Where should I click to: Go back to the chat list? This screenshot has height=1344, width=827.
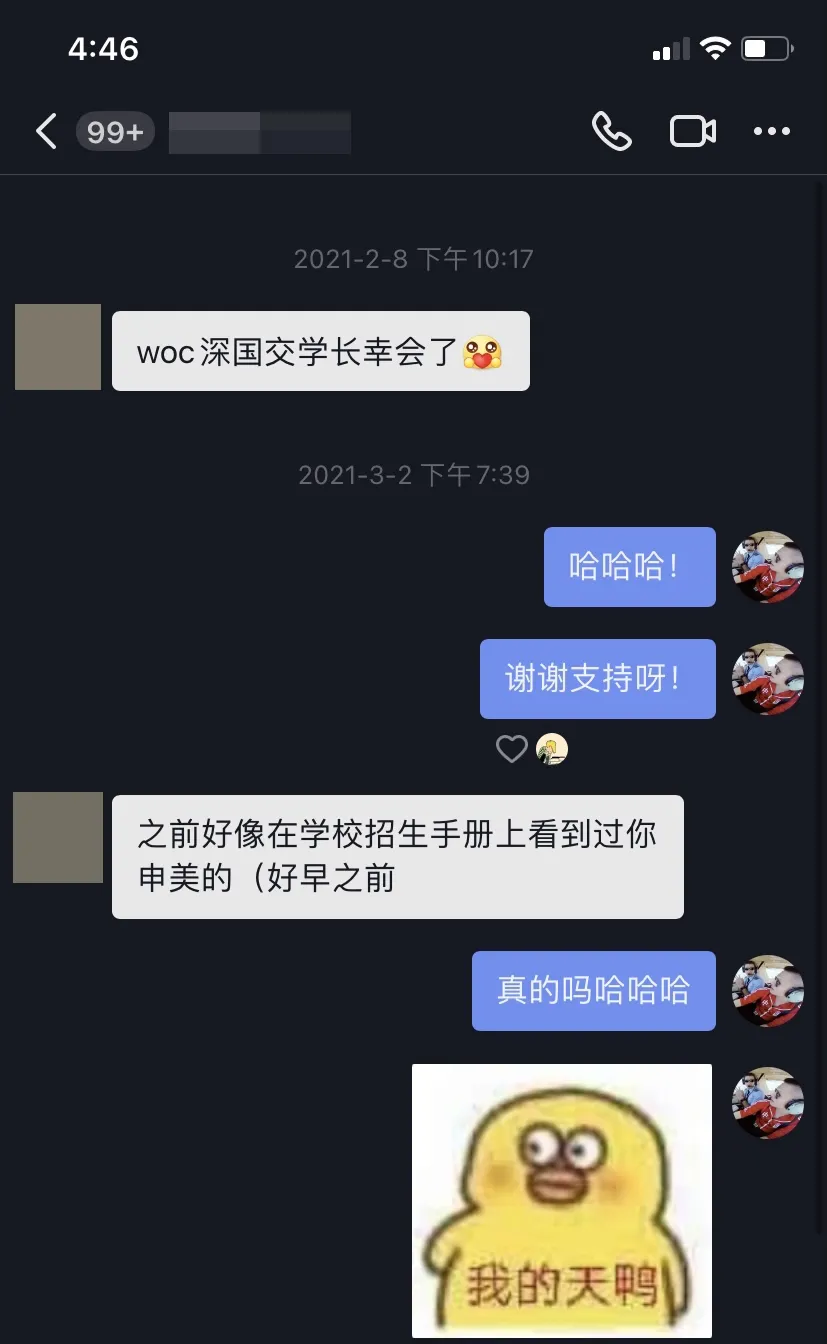(46, 131)
